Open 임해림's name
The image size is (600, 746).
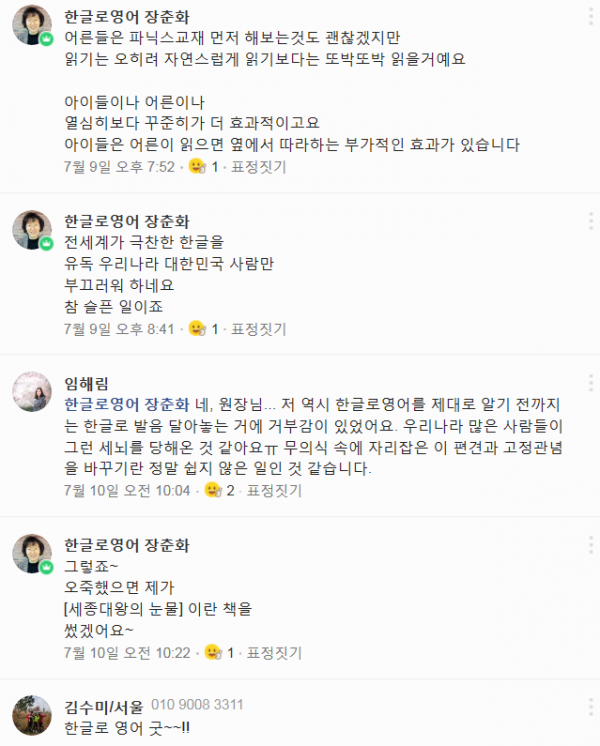click(85, 384)
